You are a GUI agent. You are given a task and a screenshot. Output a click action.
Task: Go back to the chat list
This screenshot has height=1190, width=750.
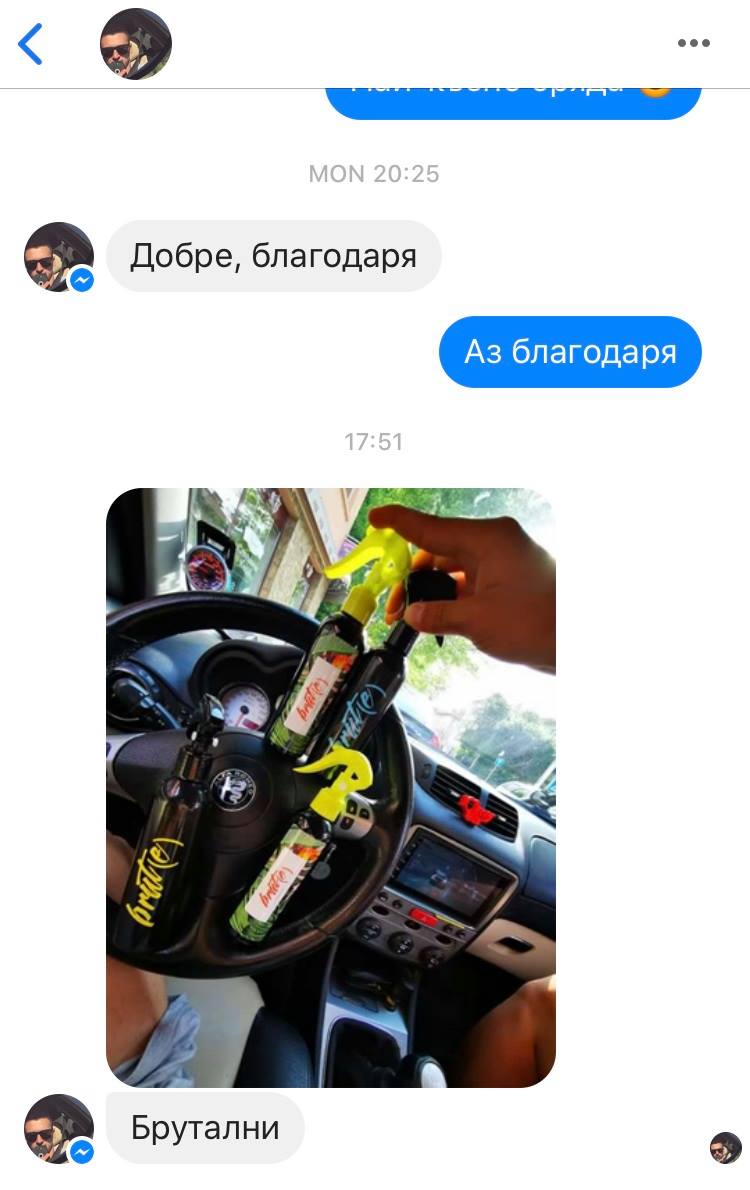click(x=32, y=45)
